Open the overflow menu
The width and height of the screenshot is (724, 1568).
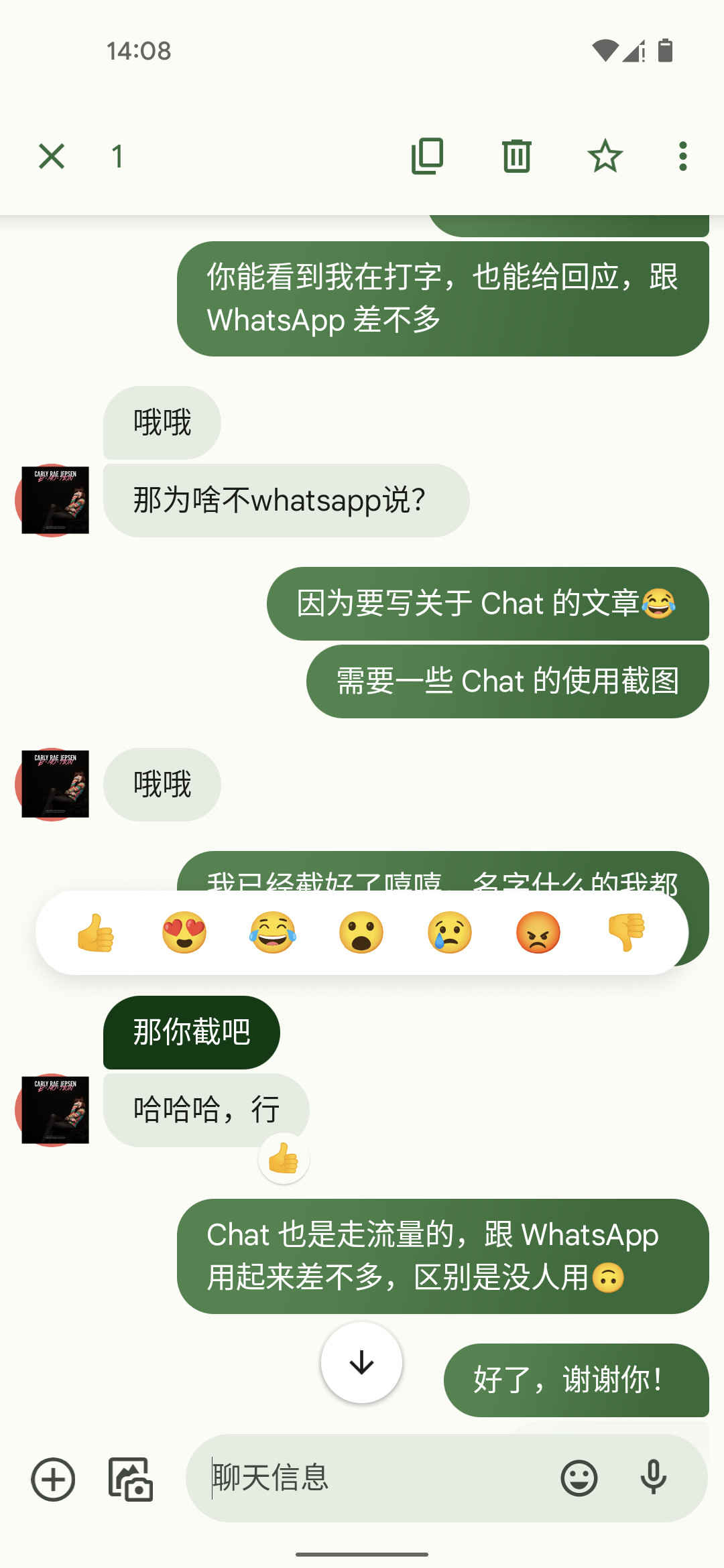click(682, 156)
